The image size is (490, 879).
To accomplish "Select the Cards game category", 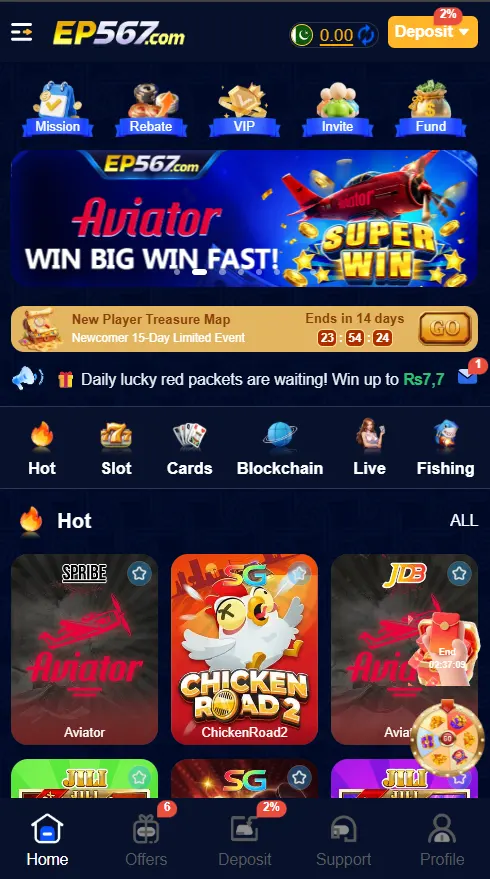I will tap(189, 448).
